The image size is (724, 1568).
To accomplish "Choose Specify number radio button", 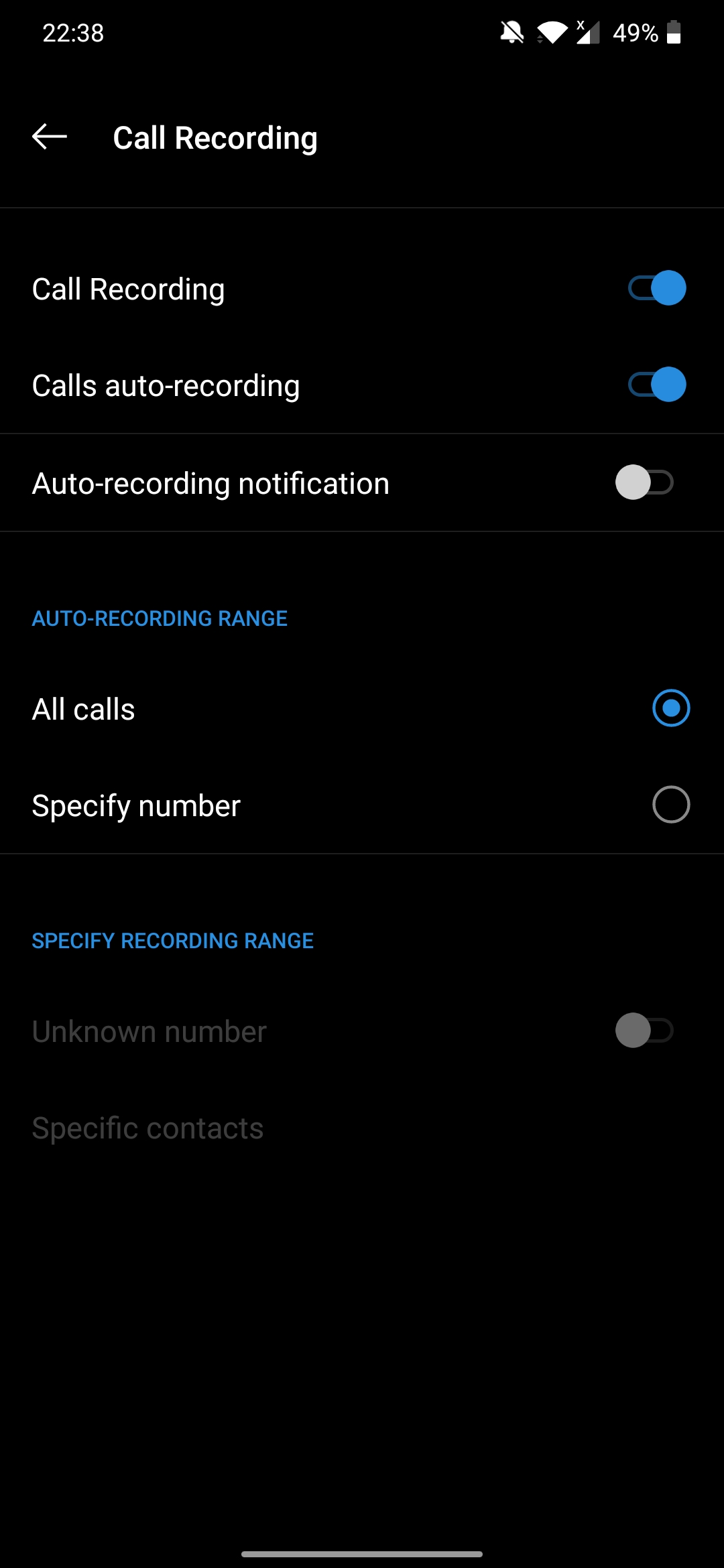I will [670, 805].
